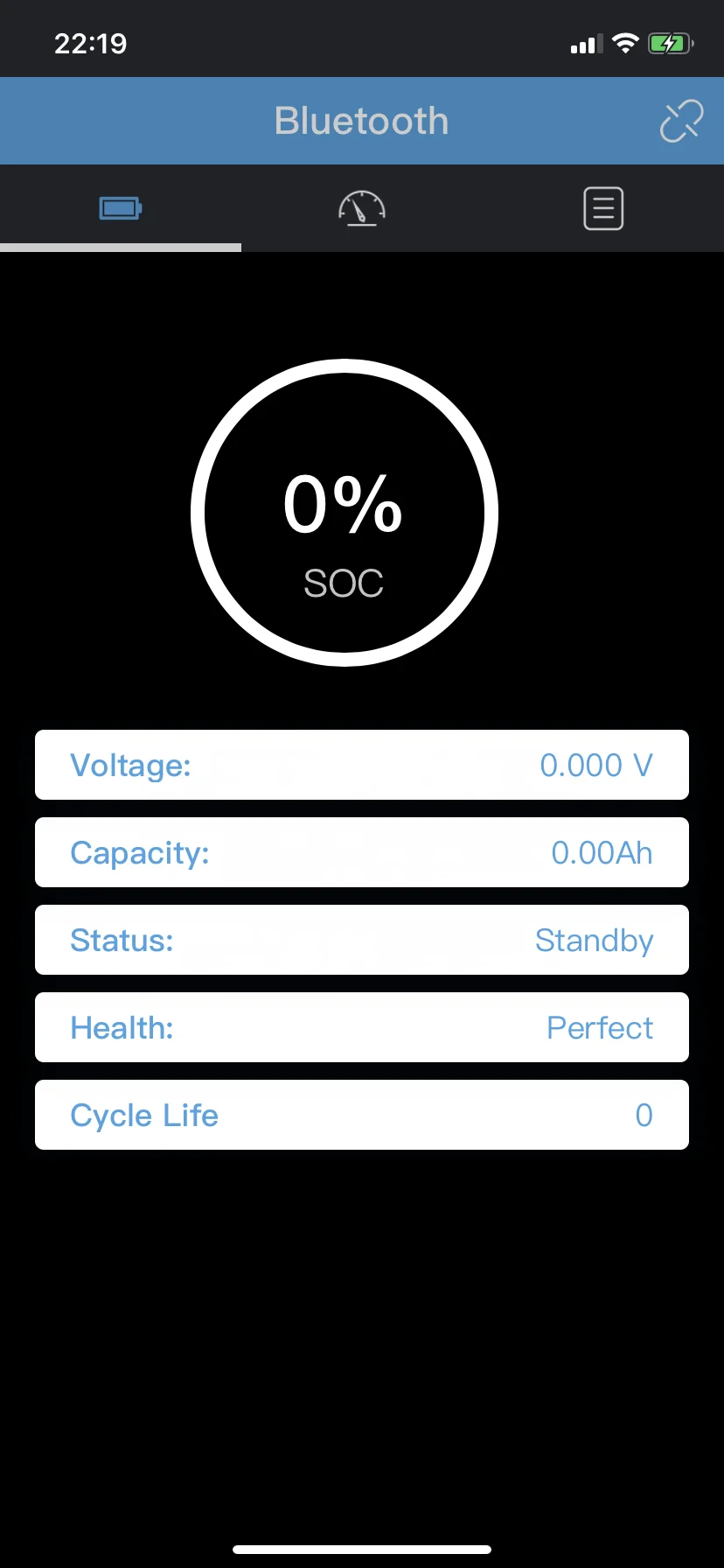
Task: Switch to the battery overview tab
Action: pyautogui.click(x=121, y=208)
